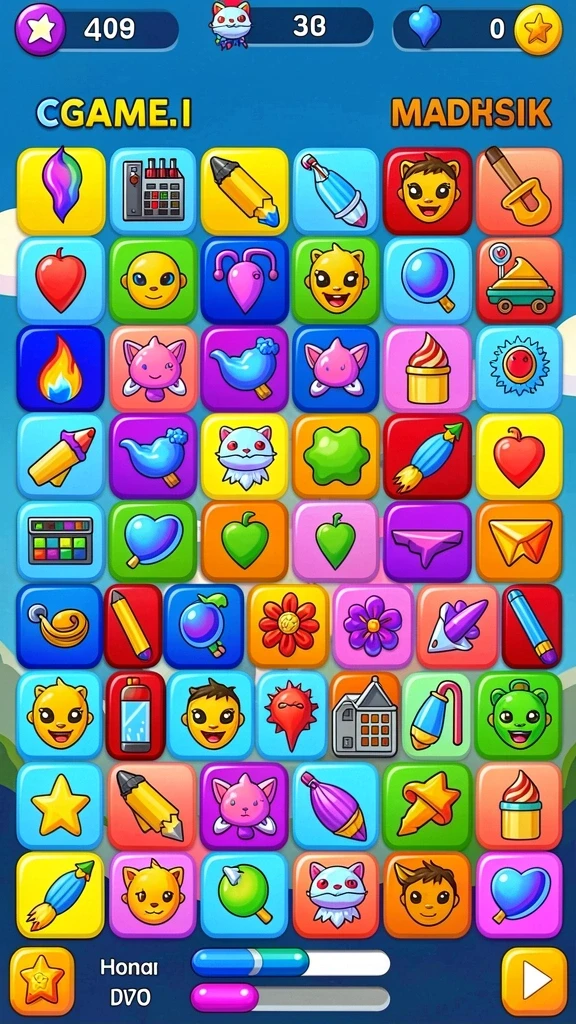
Task: Select the toy cart tile
Action: coord(519,280)
